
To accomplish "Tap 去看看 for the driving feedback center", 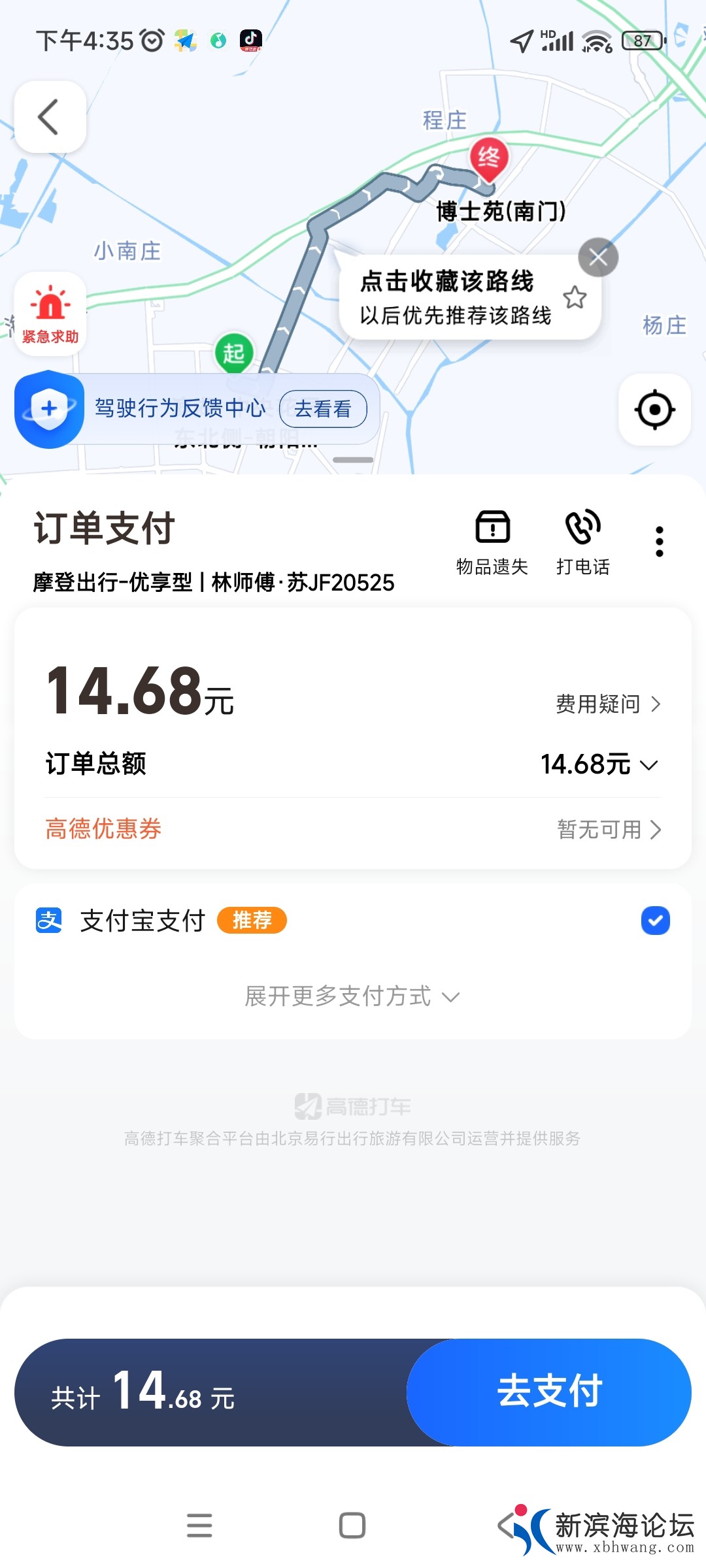I will 323,409.
